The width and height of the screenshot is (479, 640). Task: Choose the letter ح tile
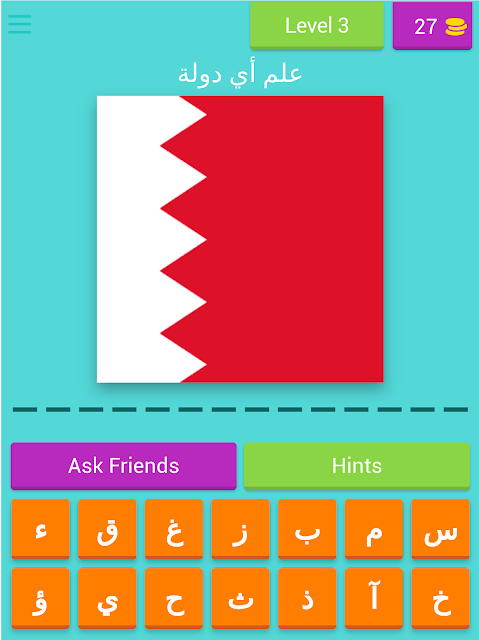coord(174,598)
